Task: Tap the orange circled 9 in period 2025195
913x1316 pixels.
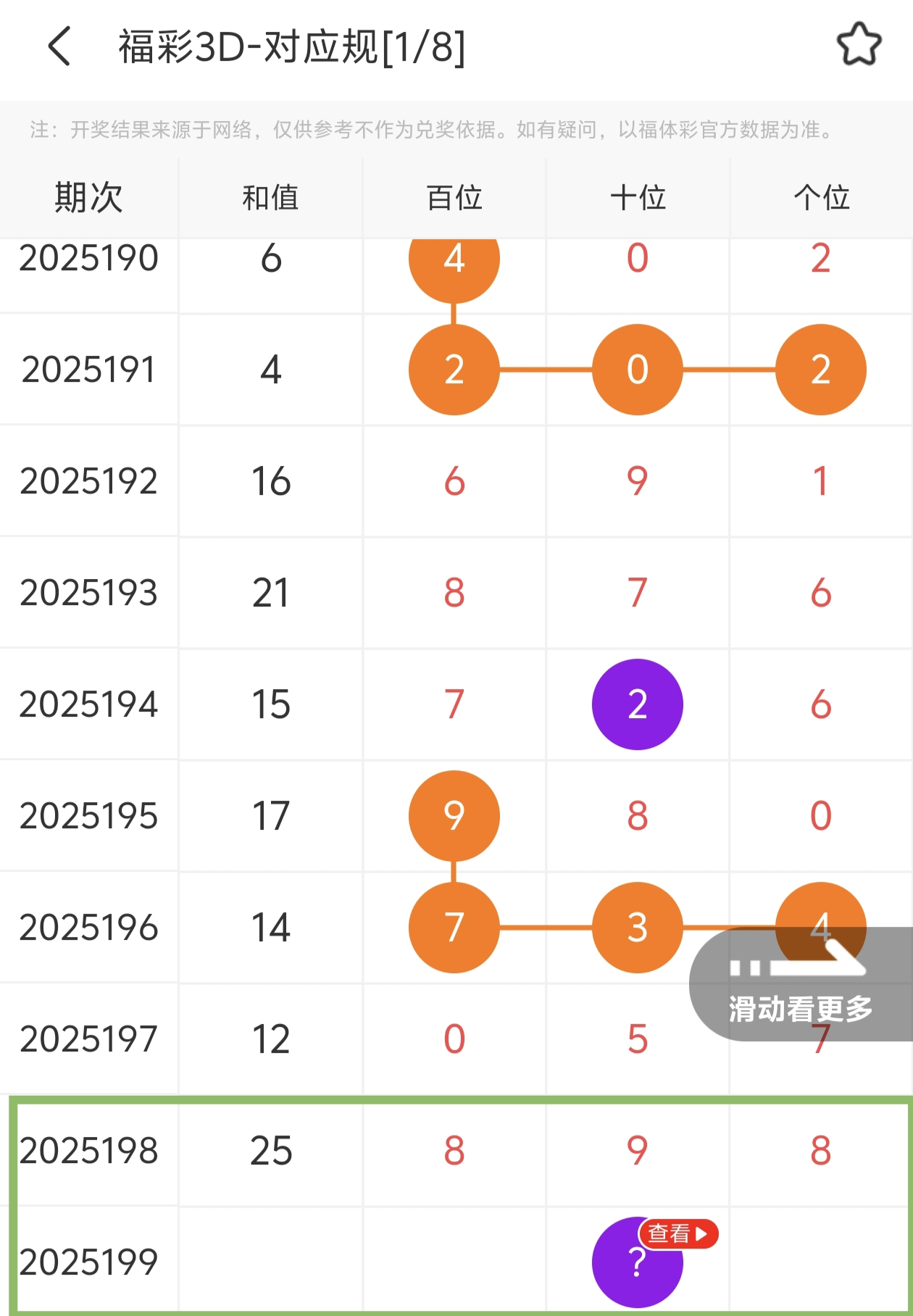Action: (454, 815)
